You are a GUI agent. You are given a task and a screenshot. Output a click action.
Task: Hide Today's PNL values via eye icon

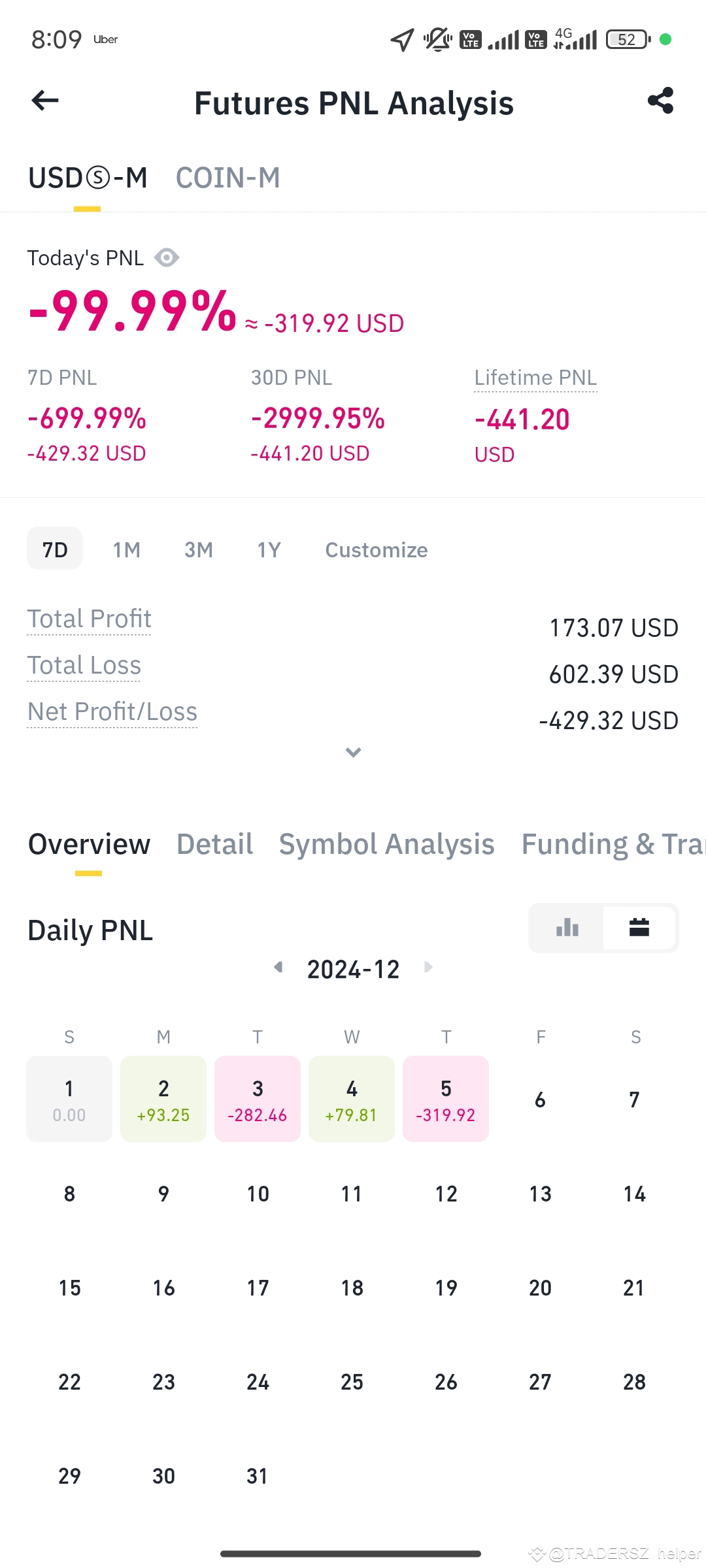[x=168, y=258]
